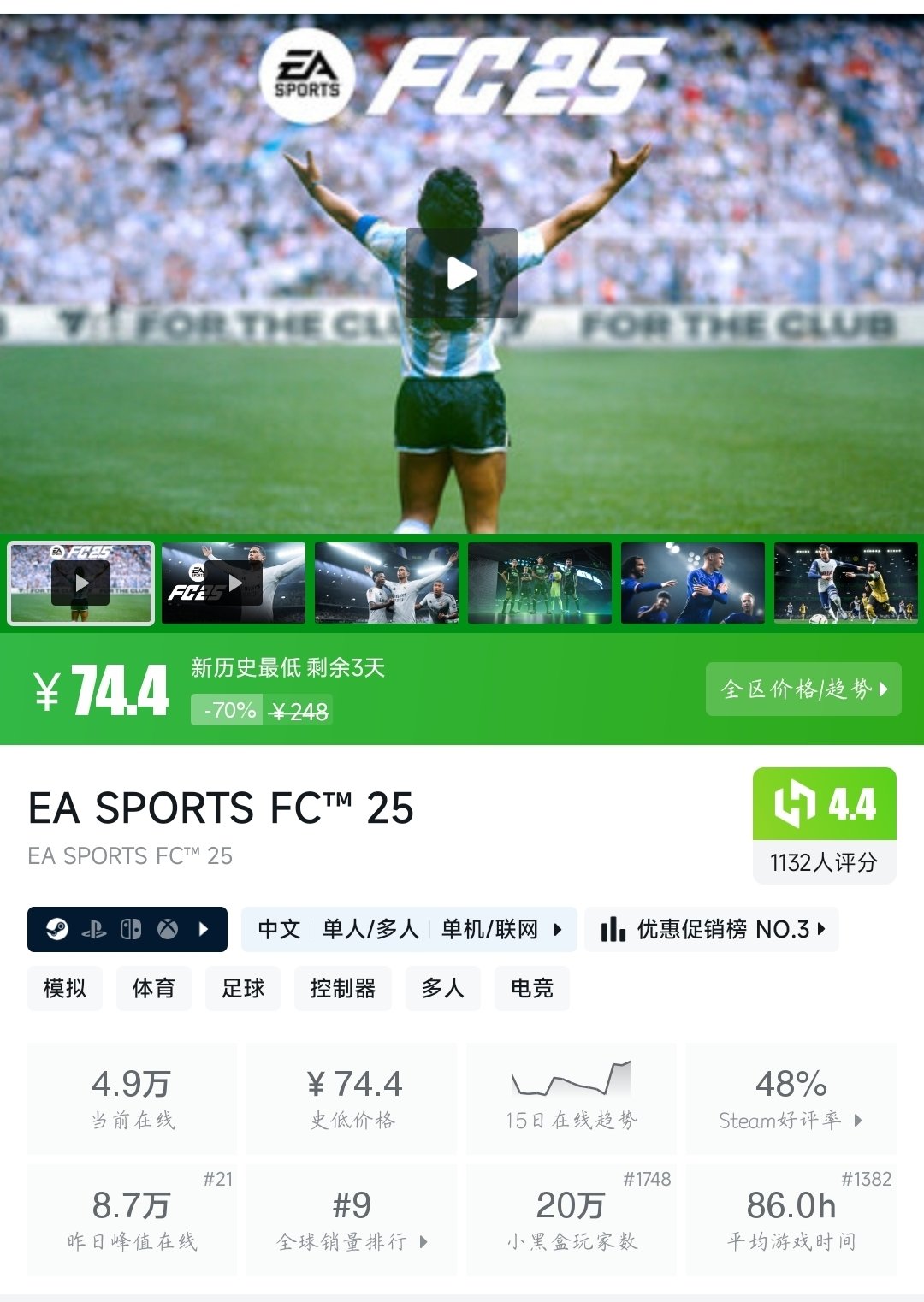
Task: Browse the 足球 tag
Action: 243,989
